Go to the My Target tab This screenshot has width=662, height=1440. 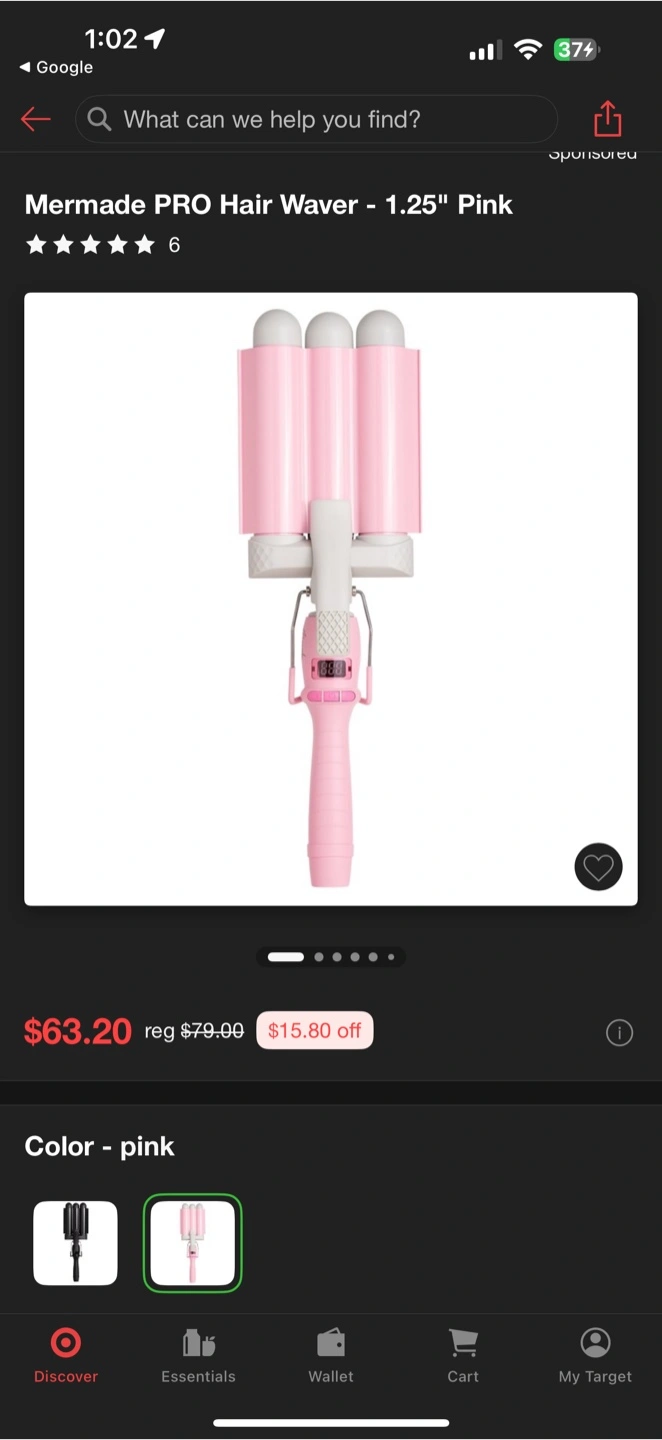pos(595,1356)
